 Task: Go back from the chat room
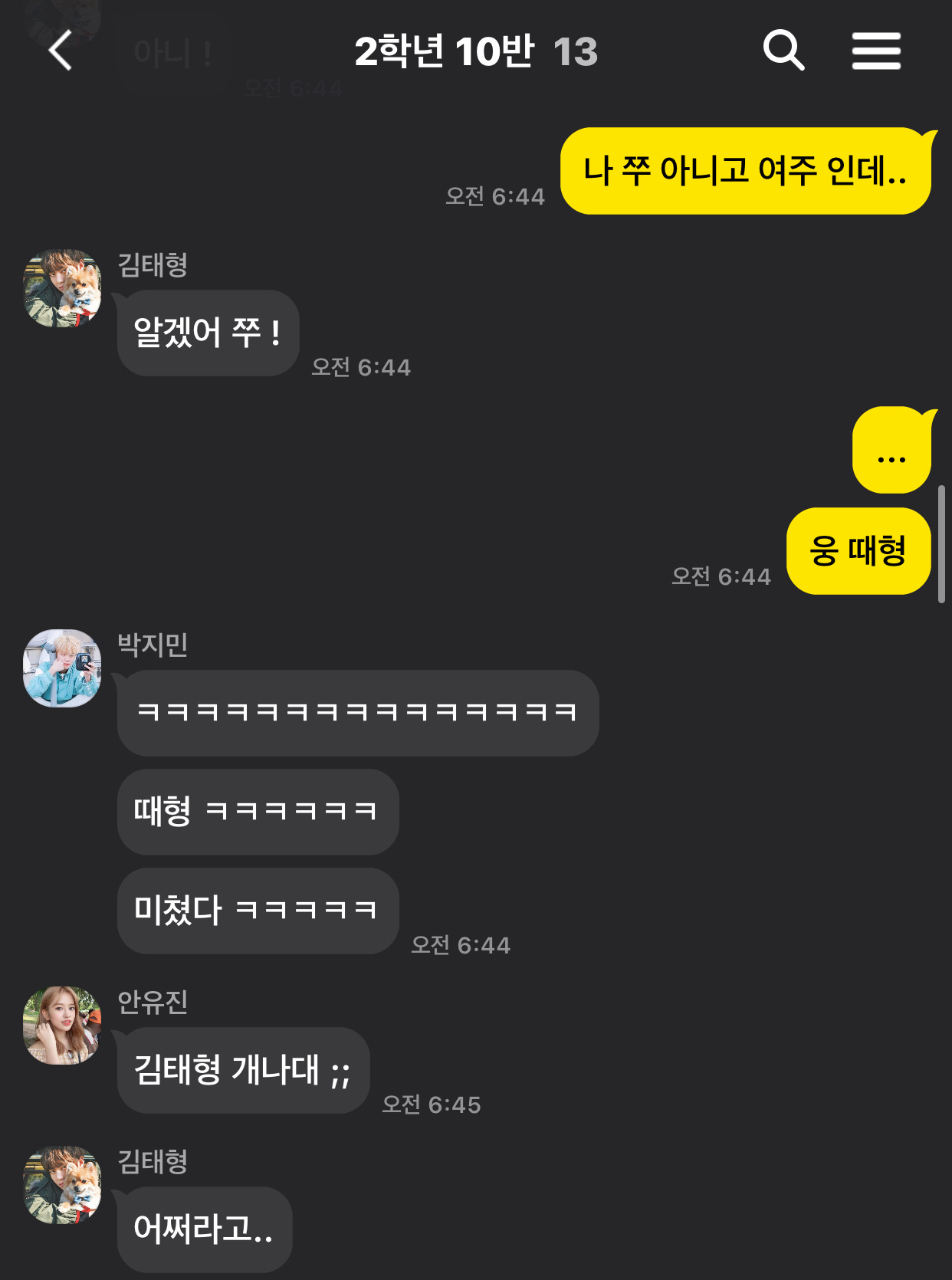click(60, 51)
